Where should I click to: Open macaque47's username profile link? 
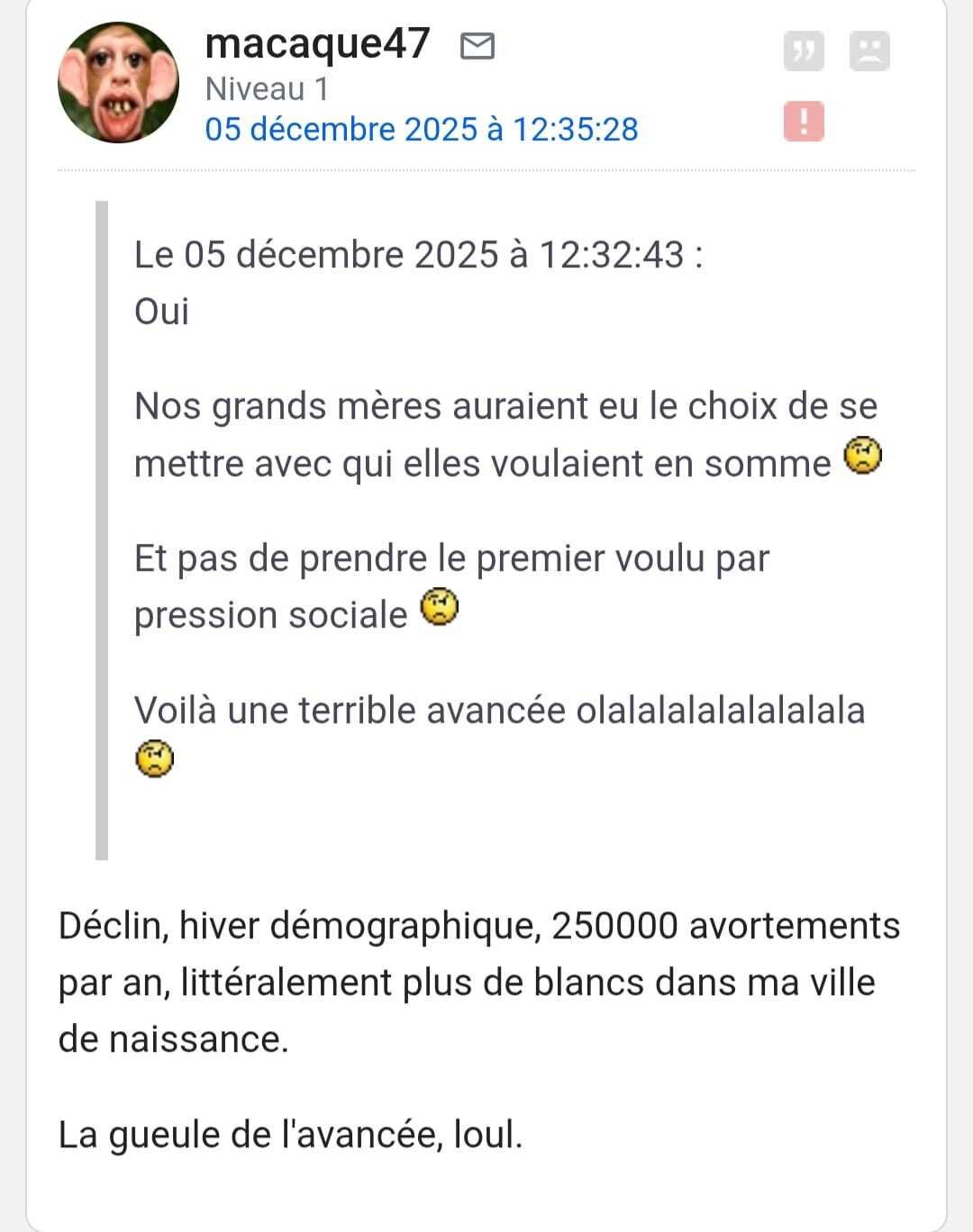(x=317, y=43)
